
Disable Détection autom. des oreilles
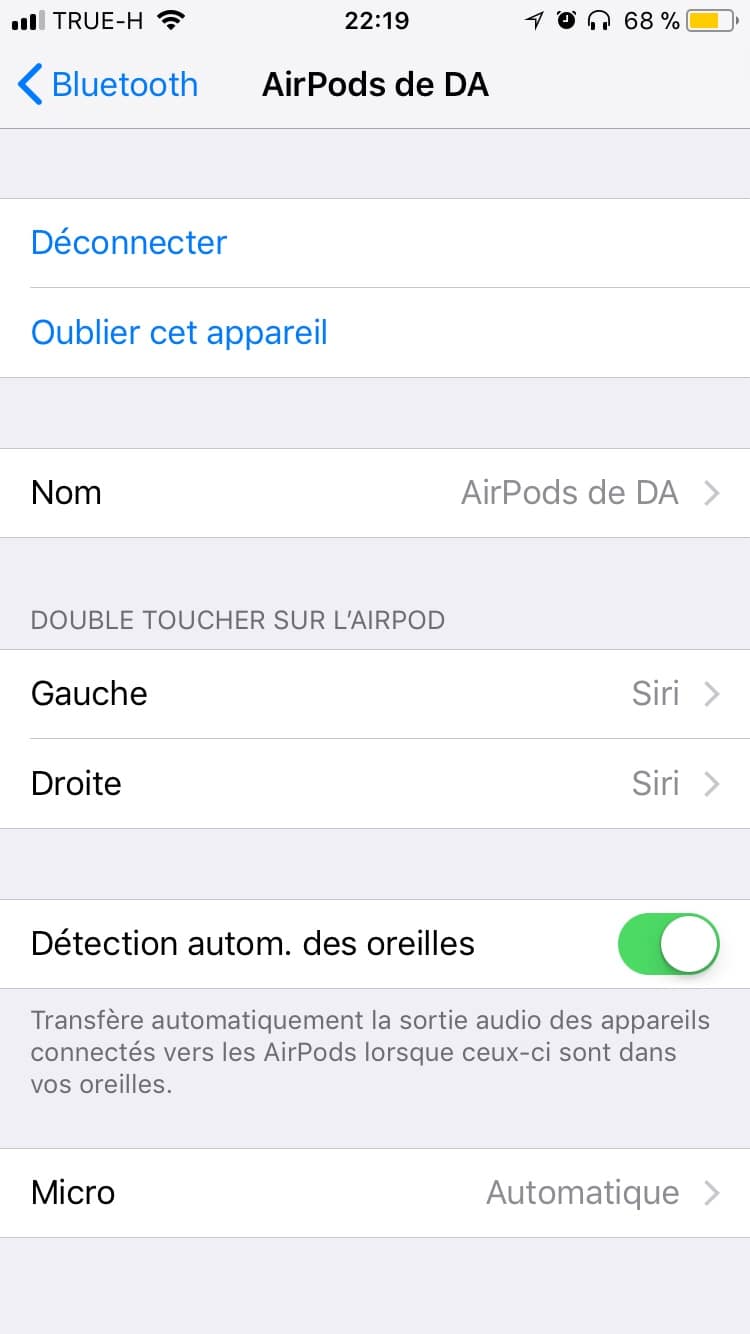click(x=668, y=944)
